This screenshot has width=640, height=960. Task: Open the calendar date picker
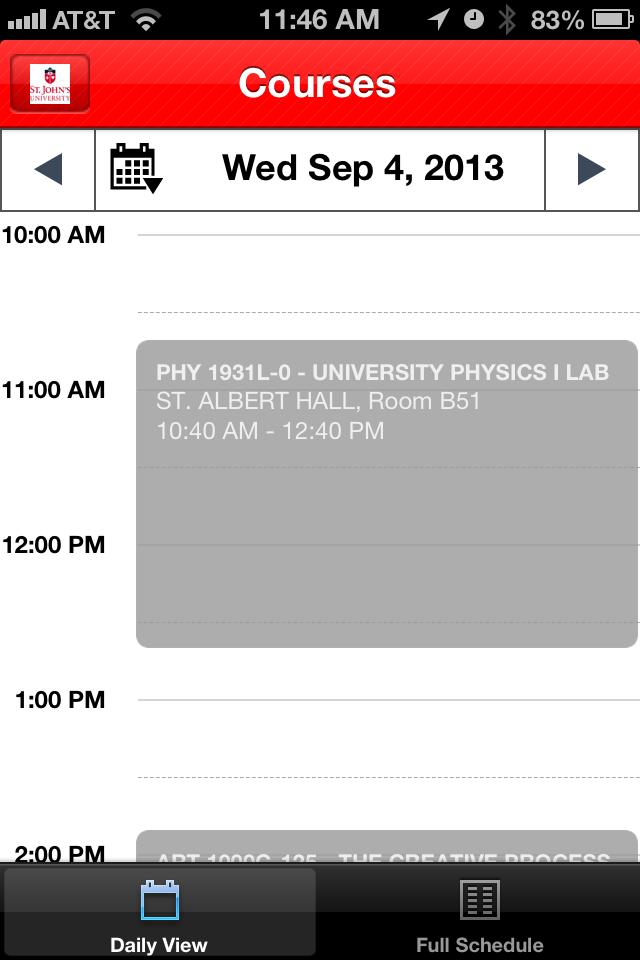pyautogui.click(x=135, y=169)
